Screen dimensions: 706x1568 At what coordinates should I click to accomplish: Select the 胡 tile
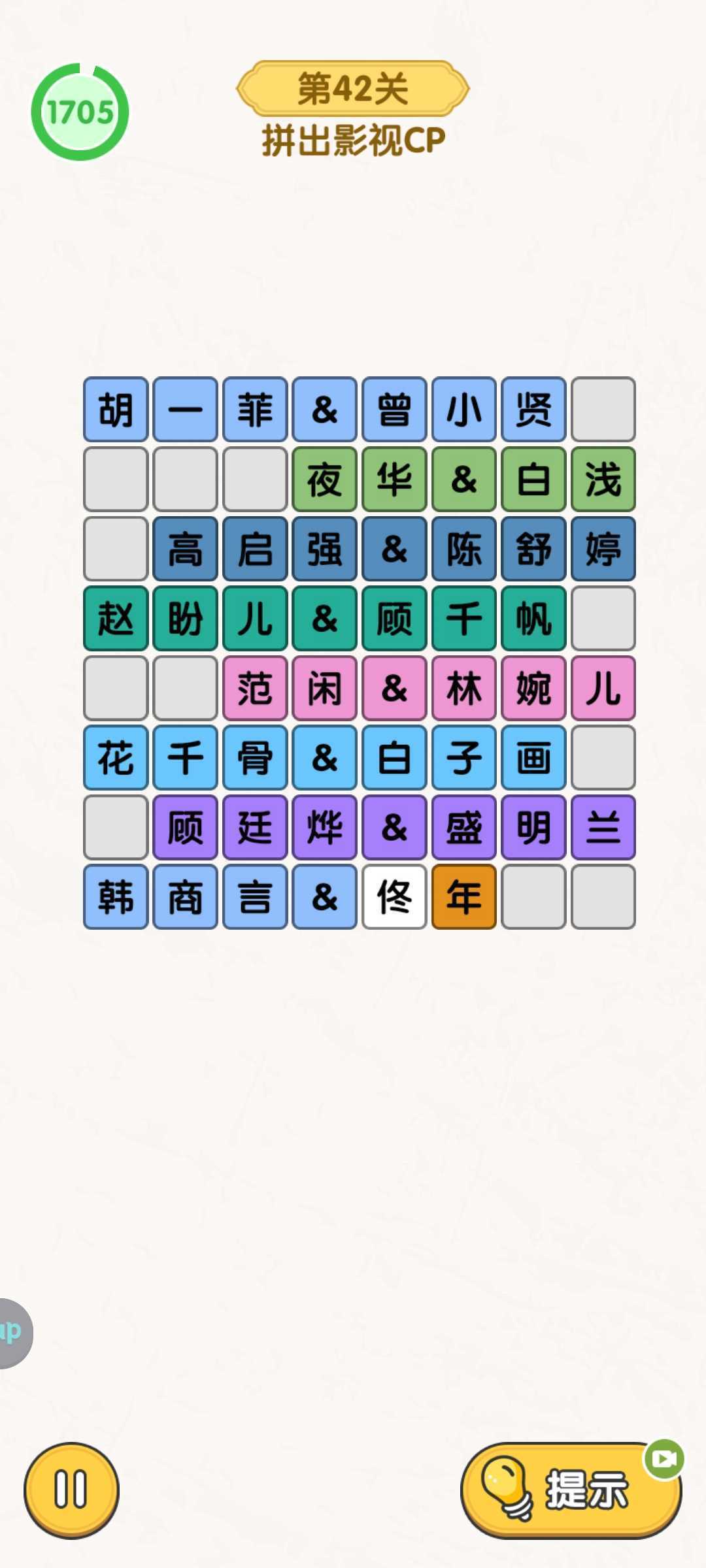[116, 410]
